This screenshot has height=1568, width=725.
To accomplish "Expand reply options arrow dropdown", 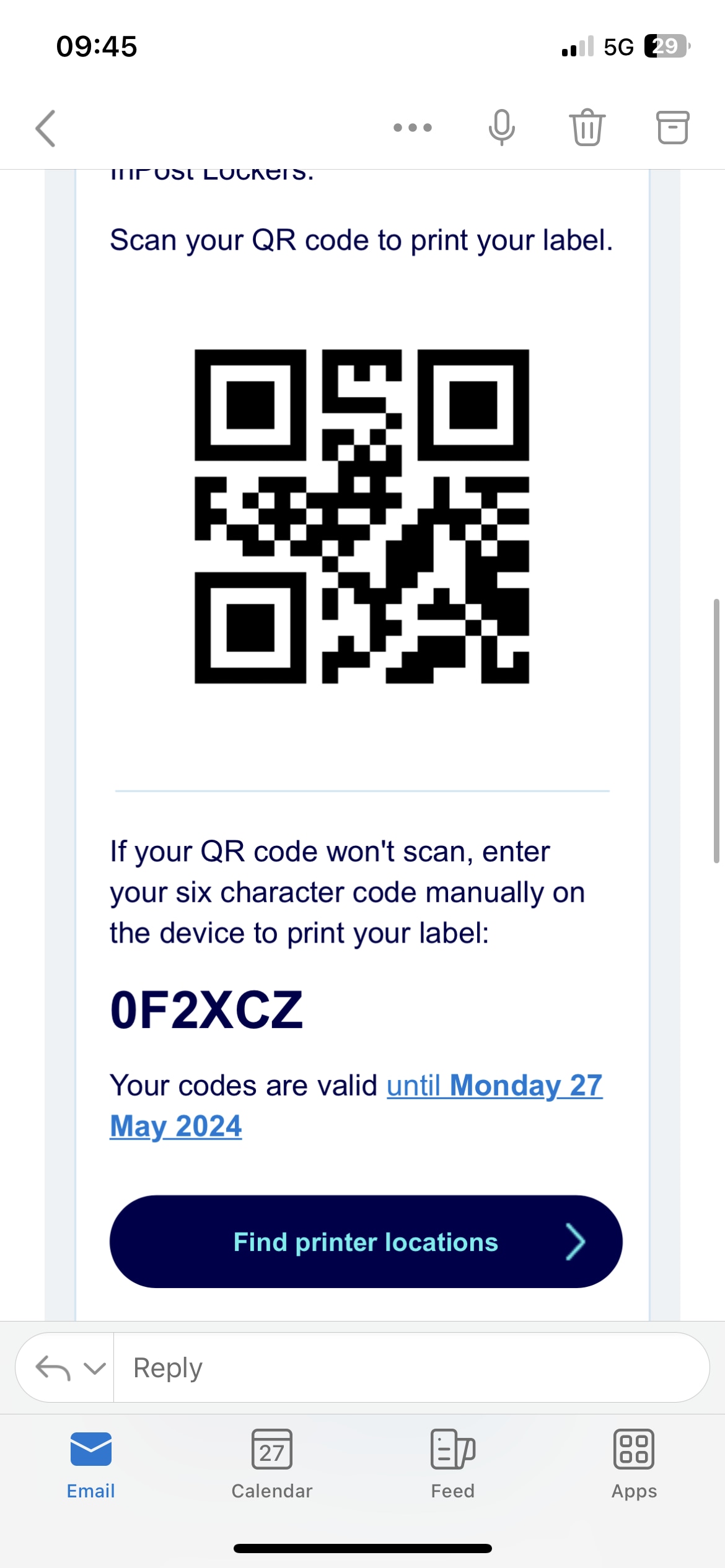I will point(95,1368).
